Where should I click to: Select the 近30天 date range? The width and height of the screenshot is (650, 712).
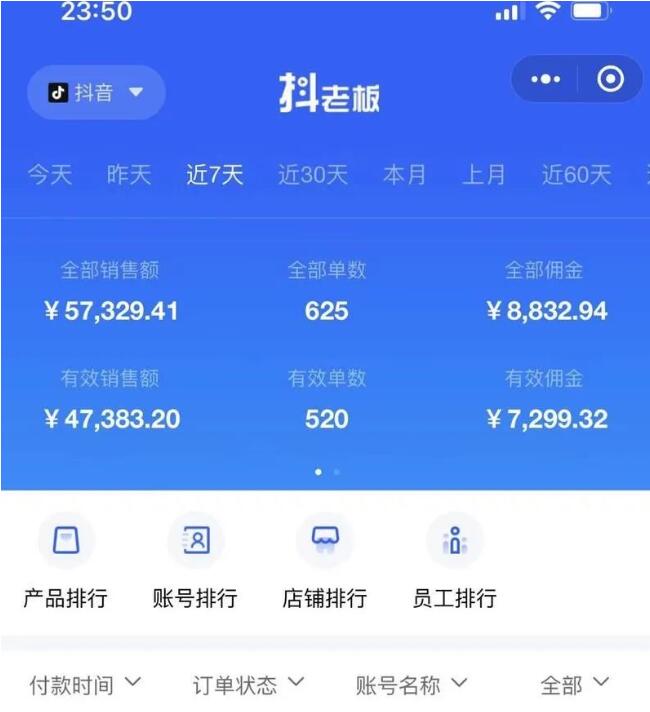click(x=313, y=175)
